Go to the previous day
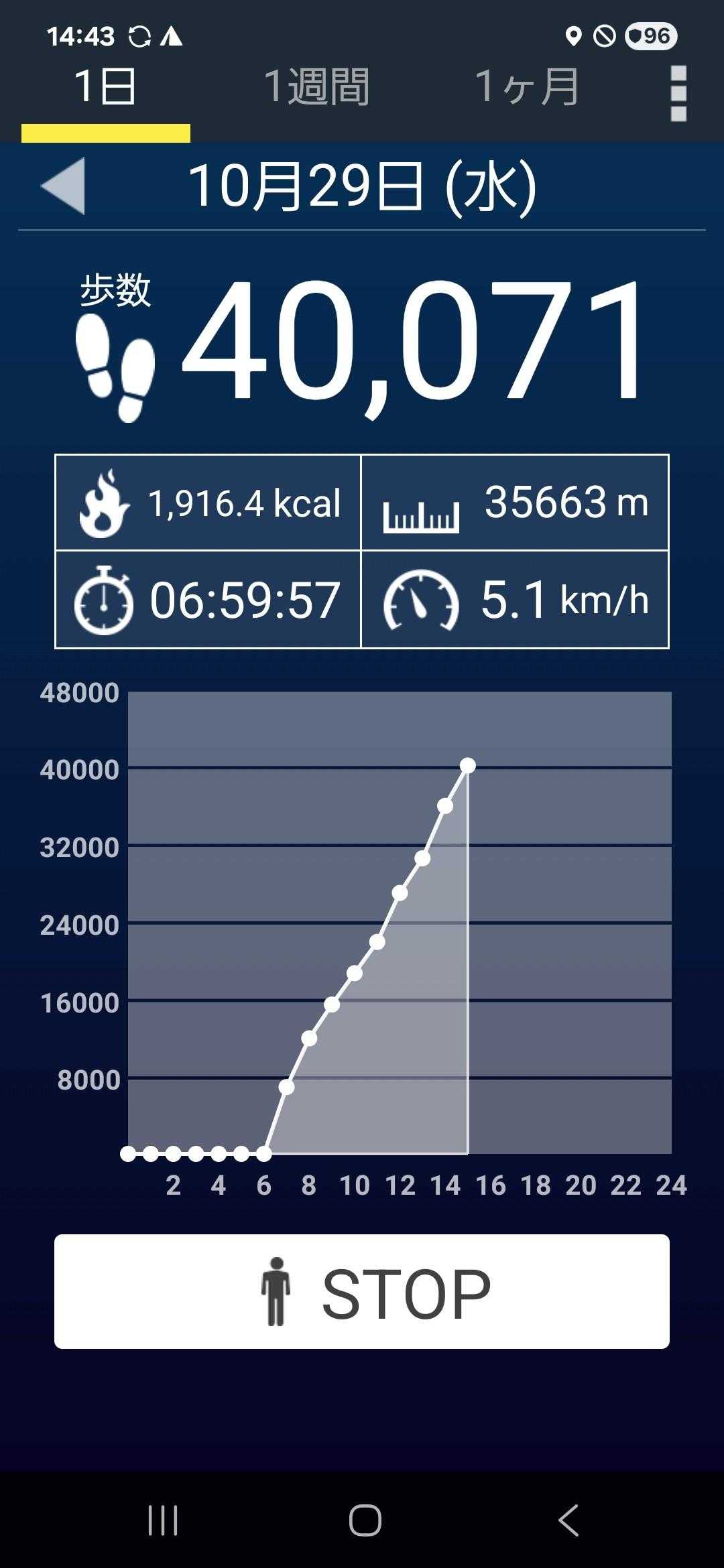 pos(64,186)
